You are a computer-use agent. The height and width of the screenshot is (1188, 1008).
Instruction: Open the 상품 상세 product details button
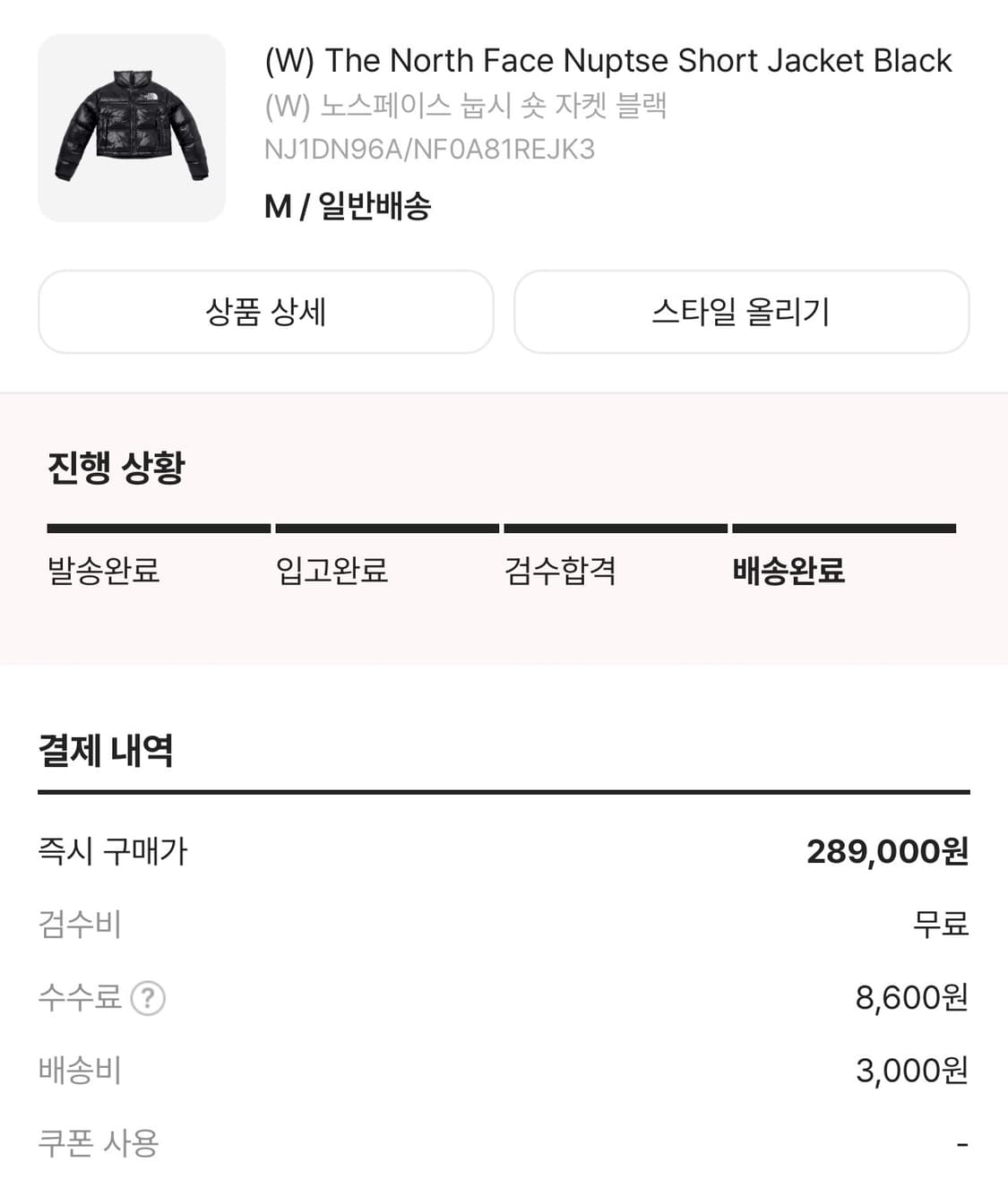(x=266, y=312)
